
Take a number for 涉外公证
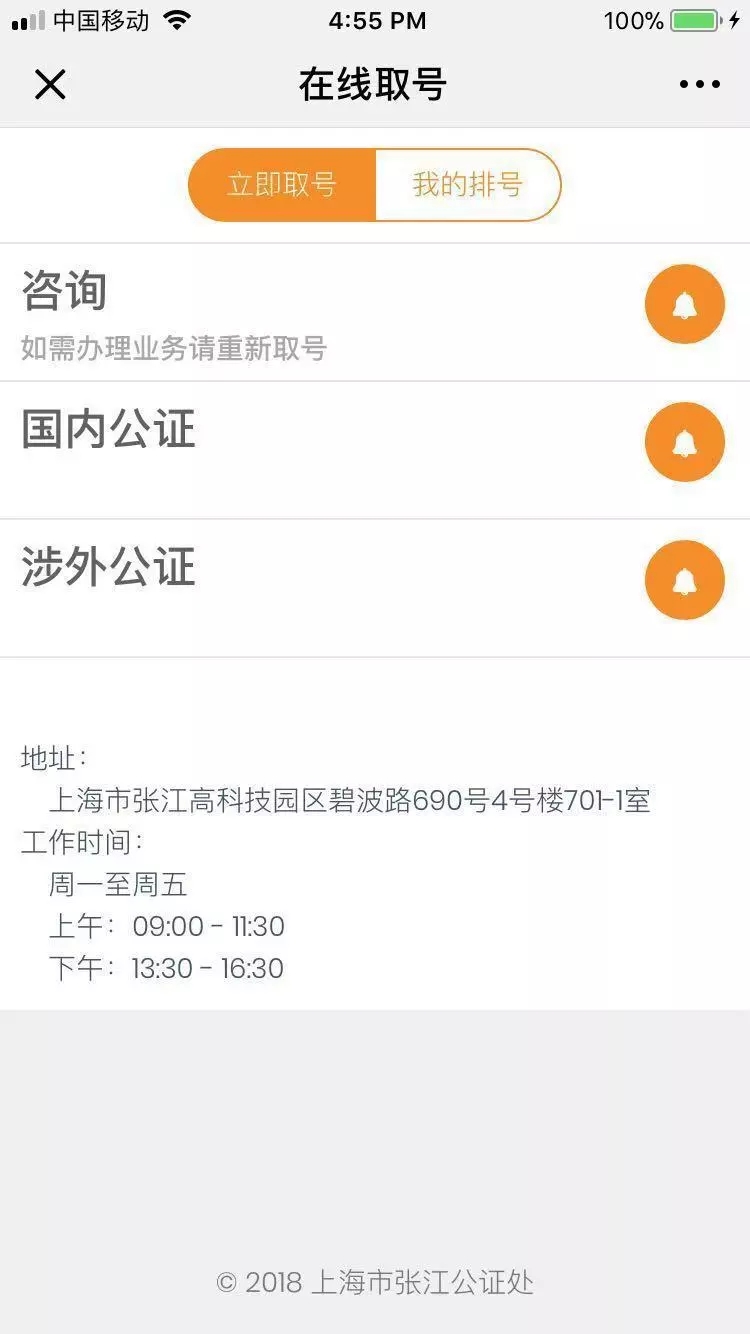coord(685,580)
